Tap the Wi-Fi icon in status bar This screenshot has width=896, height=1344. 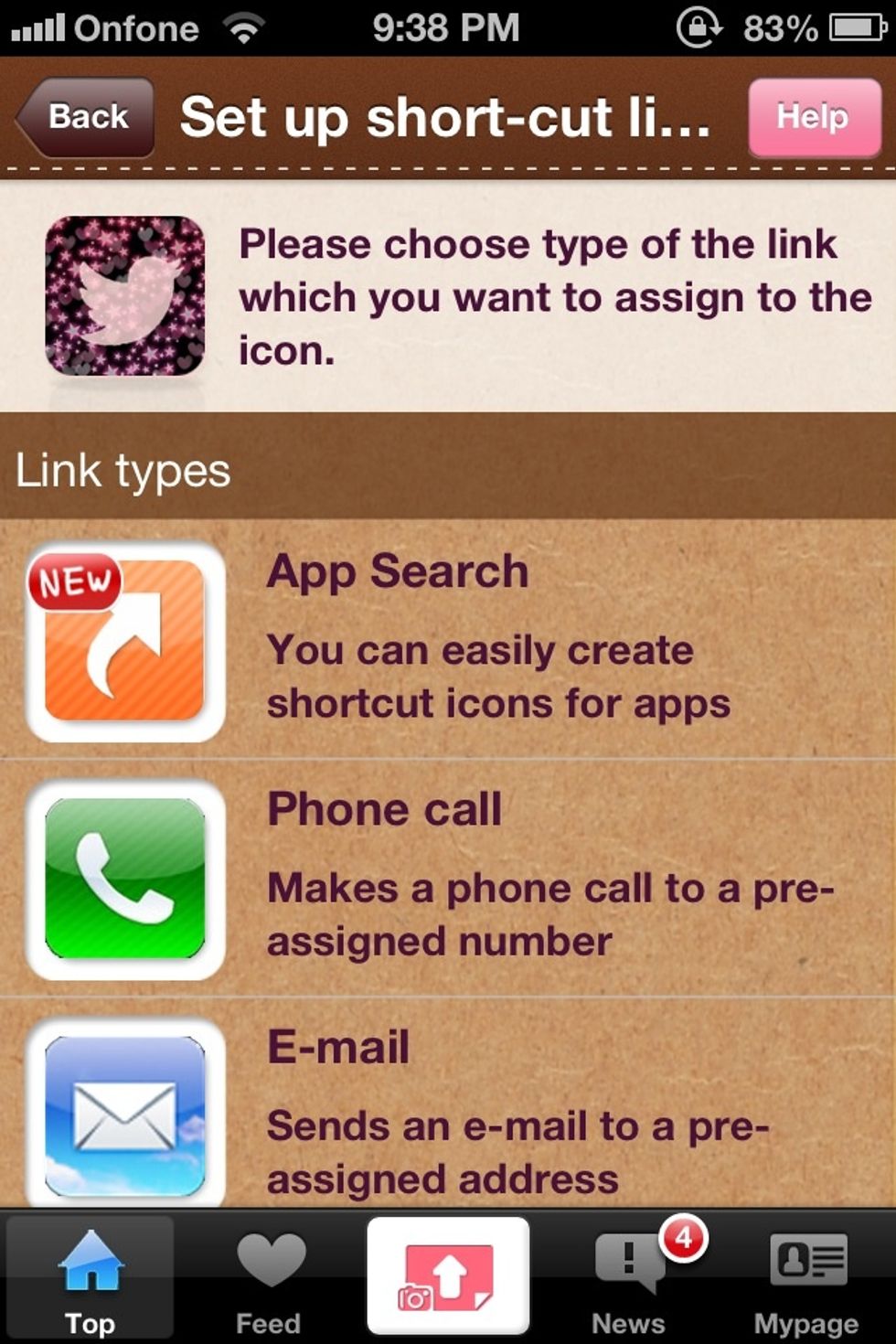[242, 27]
